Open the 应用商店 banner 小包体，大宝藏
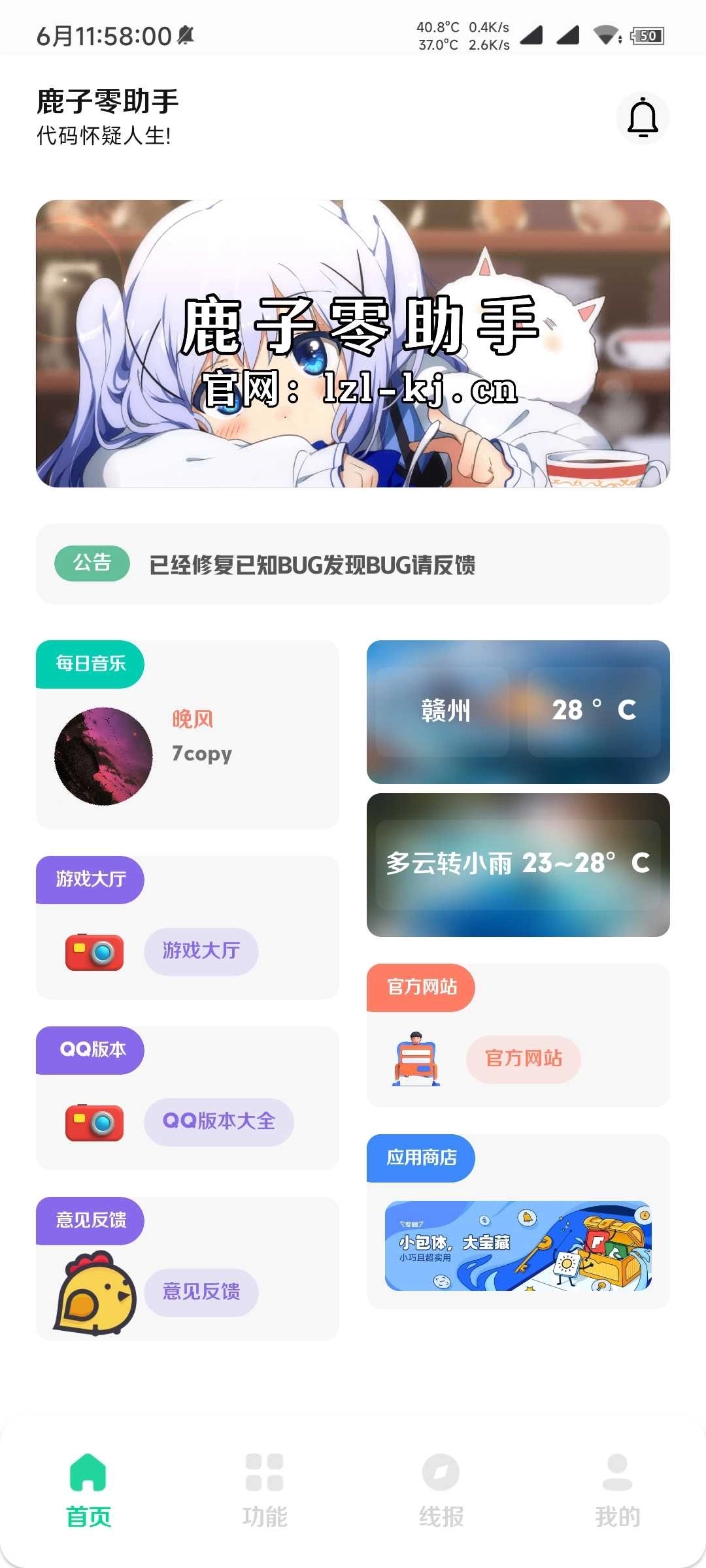The height and width of the screenshot is (1568, 706). [x=518, y=1246]
